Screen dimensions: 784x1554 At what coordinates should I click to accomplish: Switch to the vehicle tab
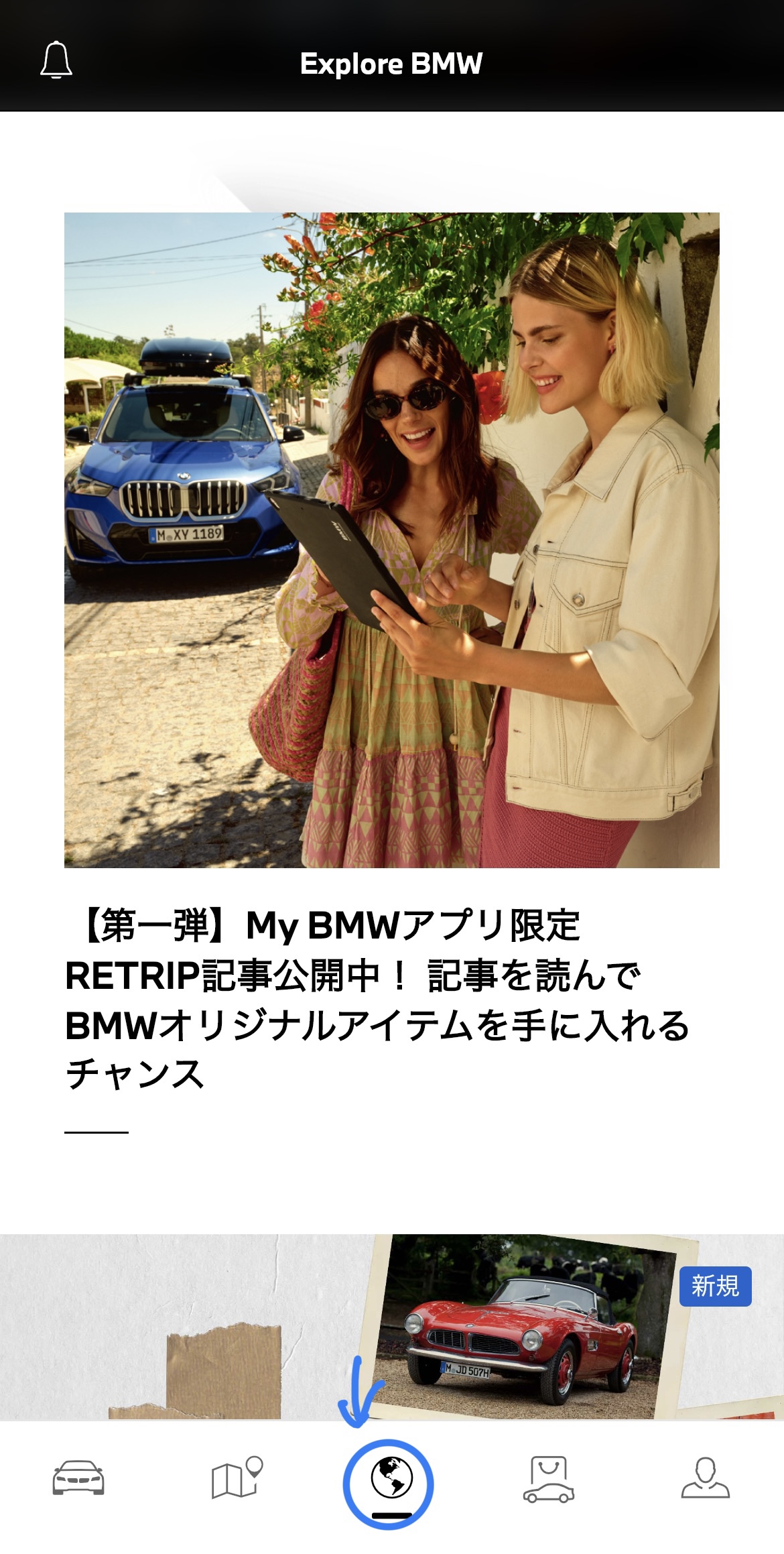coord(78,1478)
